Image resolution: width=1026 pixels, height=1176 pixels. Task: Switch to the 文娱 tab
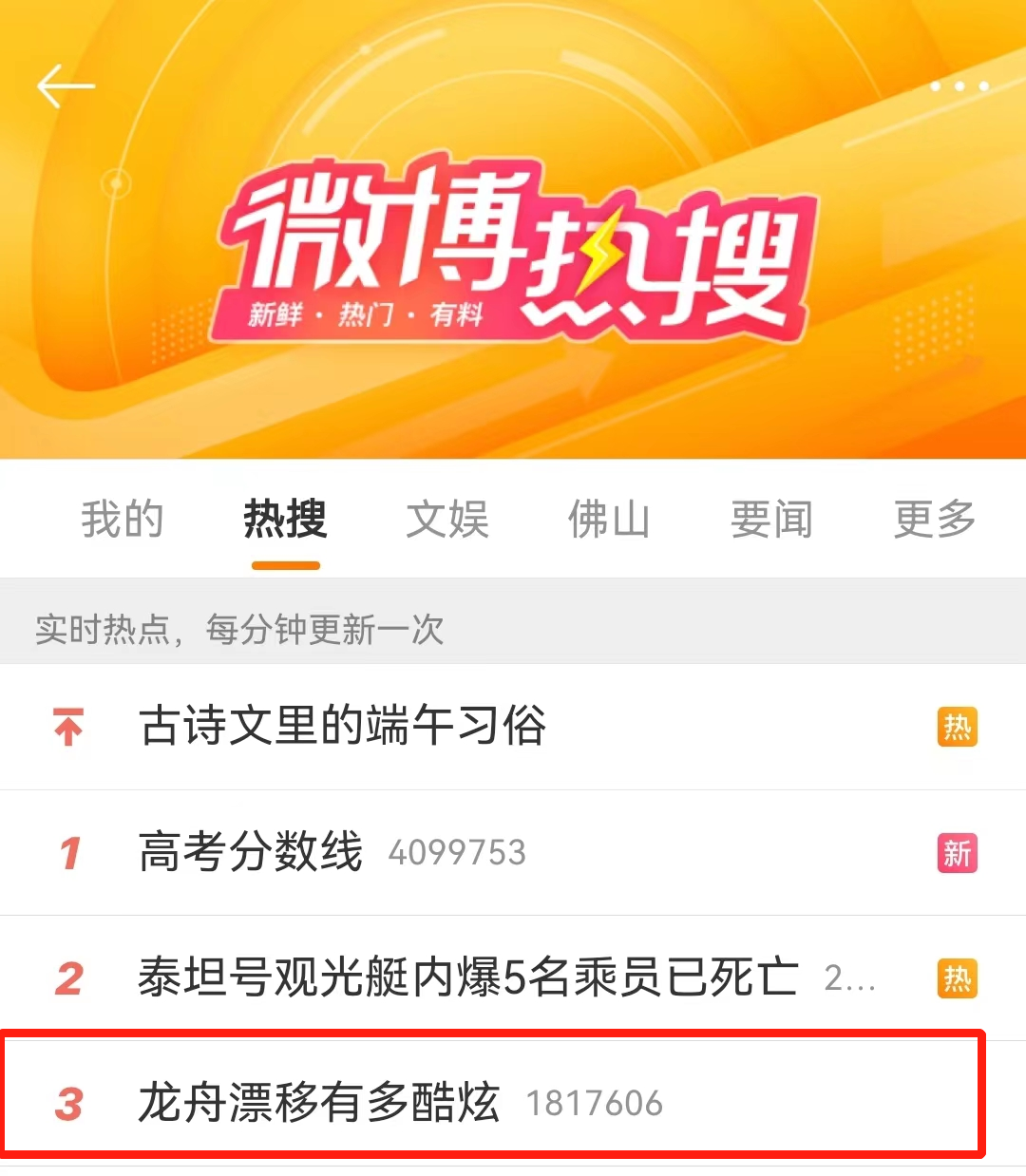click(x=447, y=520)
